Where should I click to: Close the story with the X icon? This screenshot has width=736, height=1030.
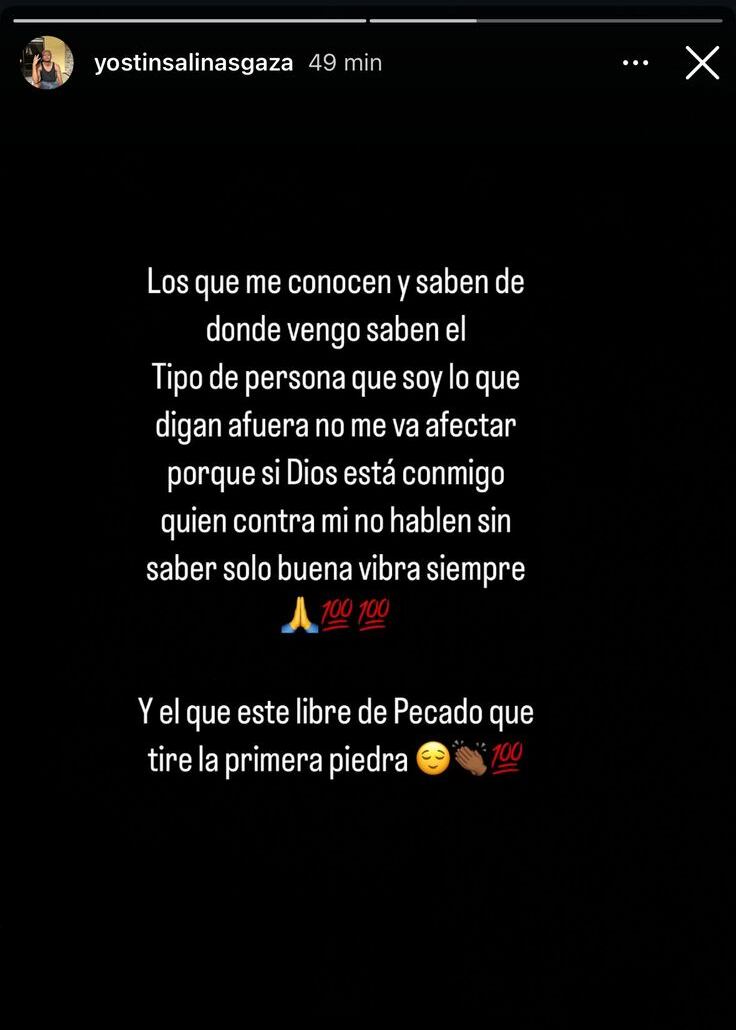point(702,62)
